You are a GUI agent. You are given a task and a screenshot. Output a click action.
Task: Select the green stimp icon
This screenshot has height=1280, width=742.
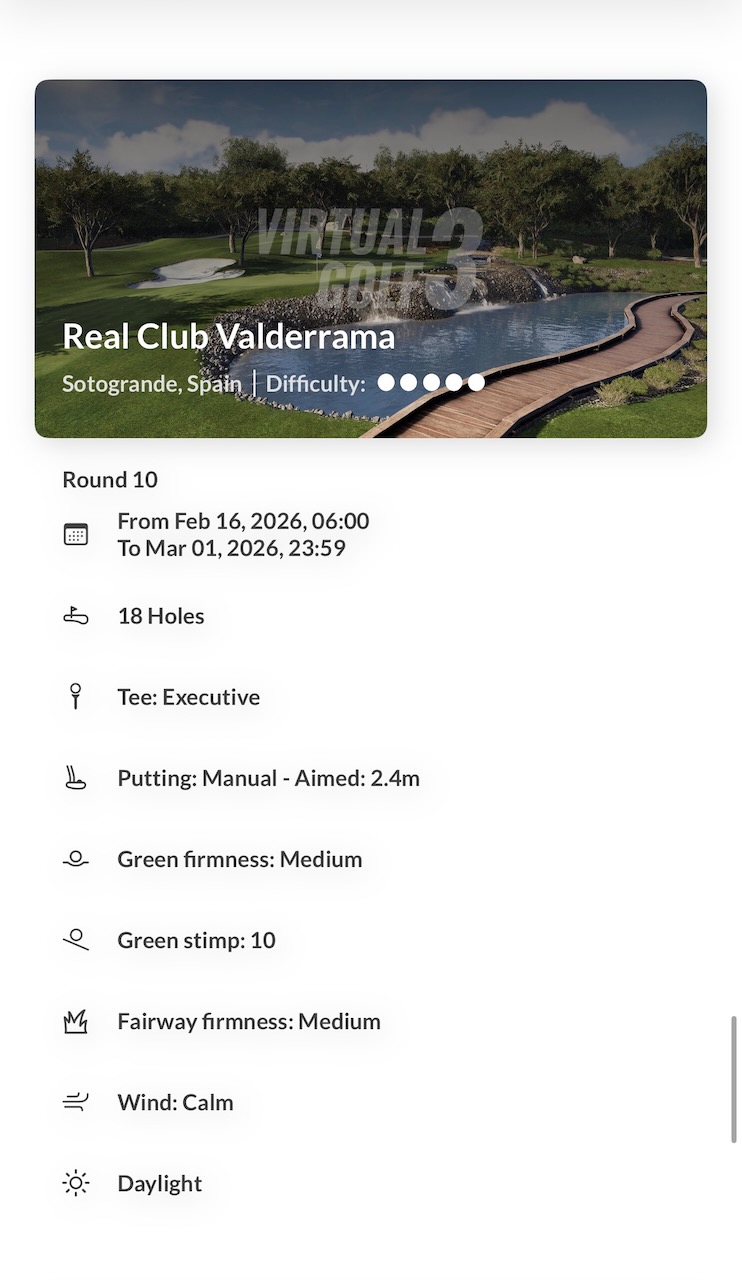click(76, 940)
